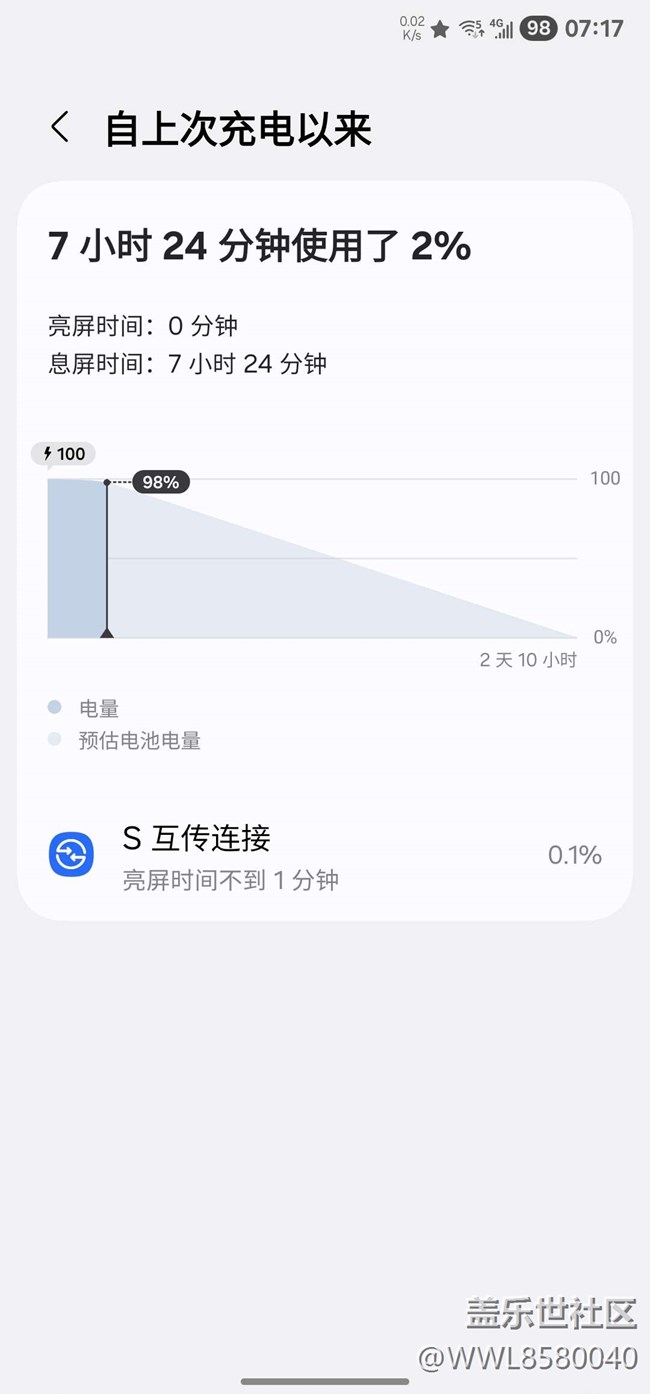This screenshot has width=650, height=1394.
Task: Tap the 98% marker on battery graph
Action: (x=160, y=482)
